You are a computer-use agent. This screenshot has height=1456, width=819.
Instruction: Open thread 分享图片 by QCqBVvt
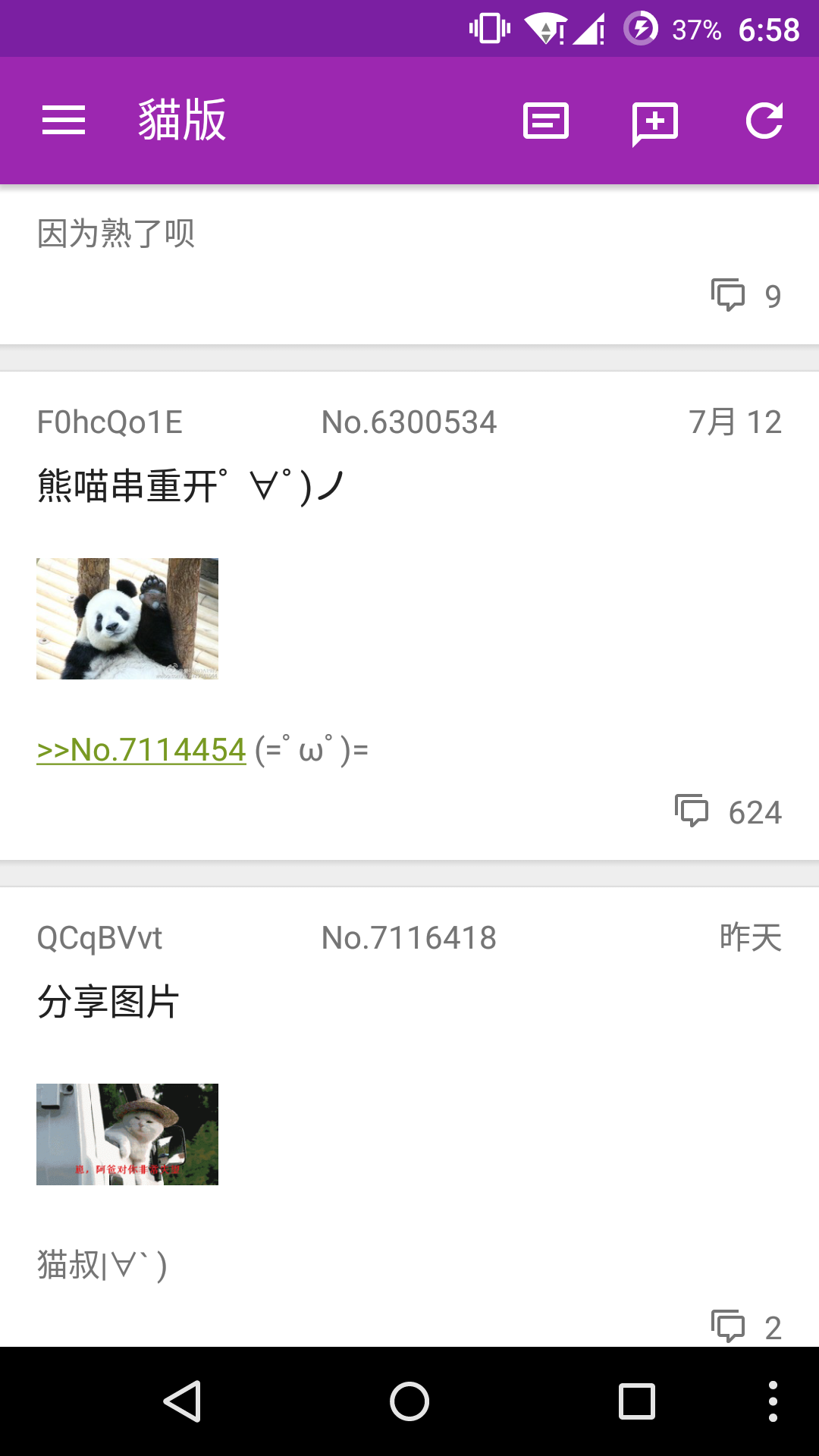click(x=409, y=1116)
